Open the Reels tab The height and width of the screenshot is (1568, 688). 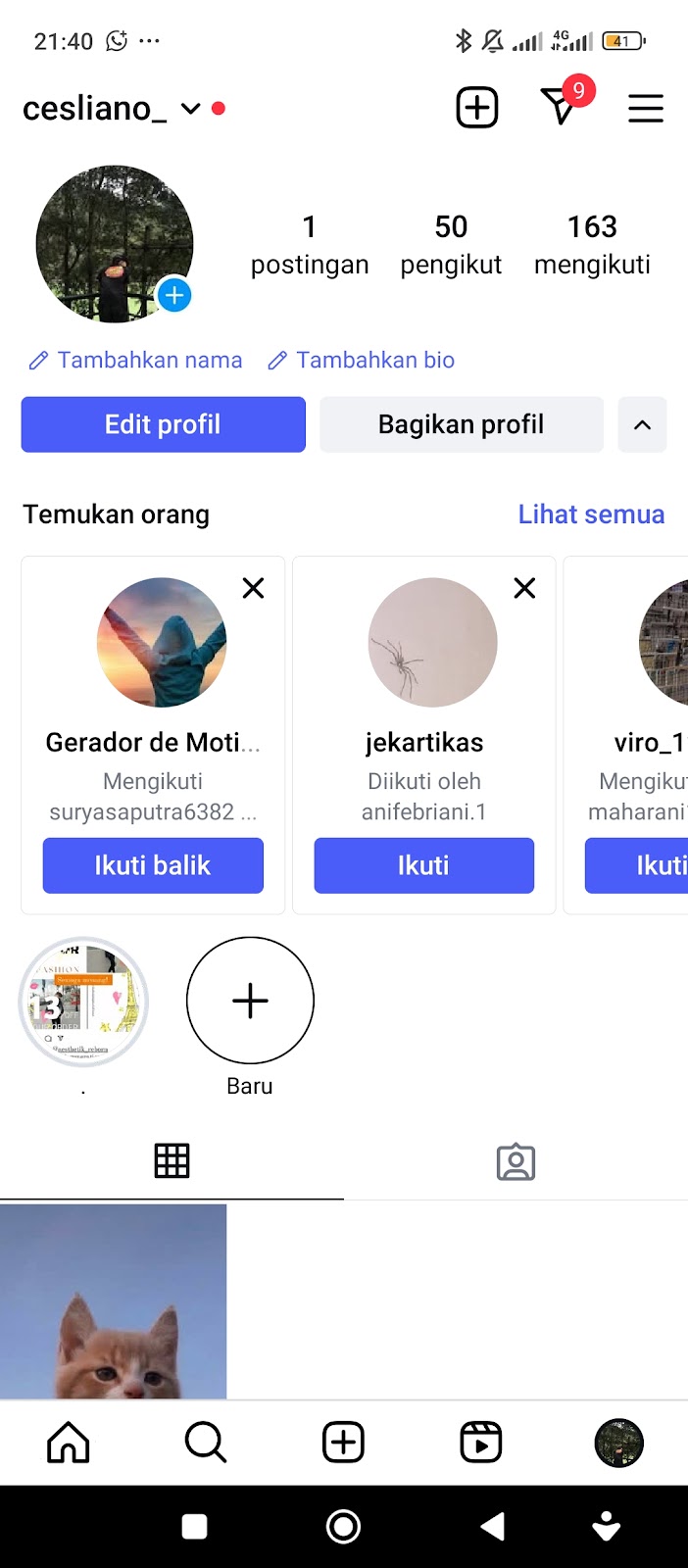click(480, 1443)
